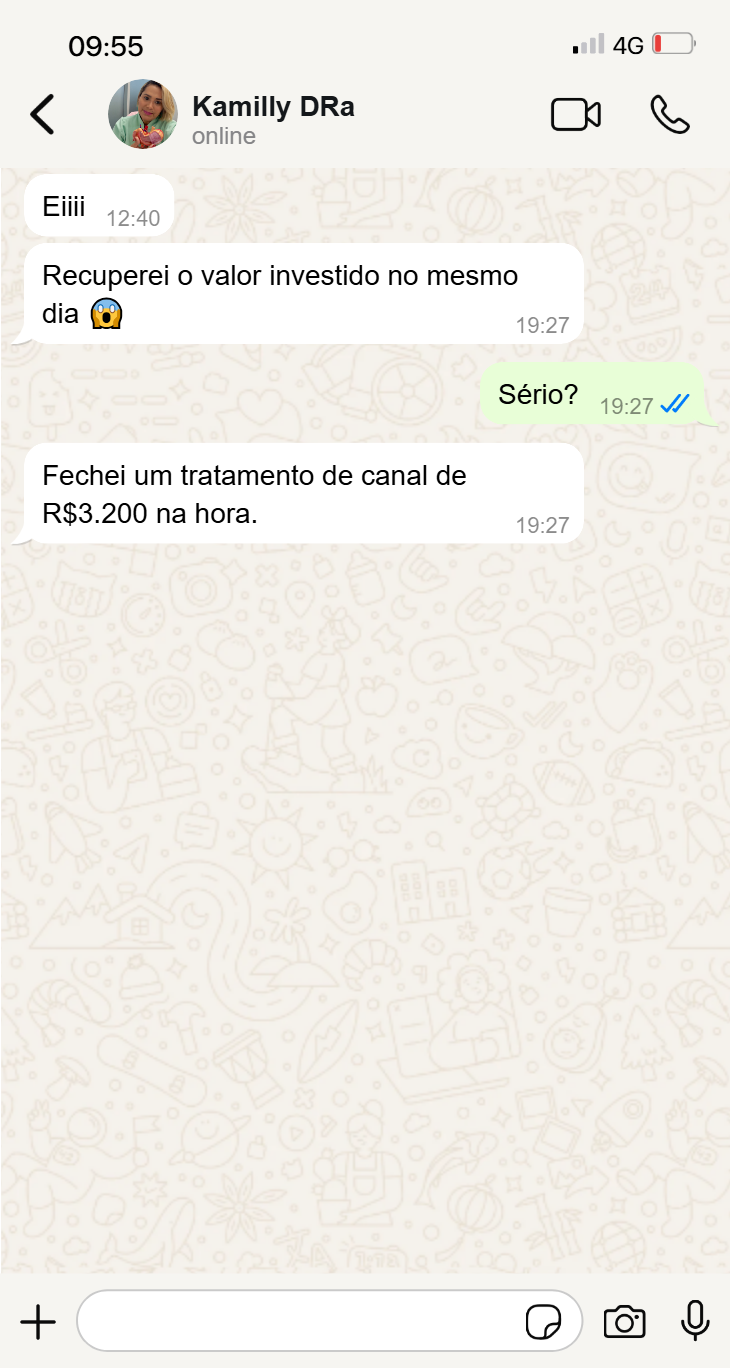Open the attachment plus menu
Screen dimensions: 730x1368
[x=38, y=1322]
